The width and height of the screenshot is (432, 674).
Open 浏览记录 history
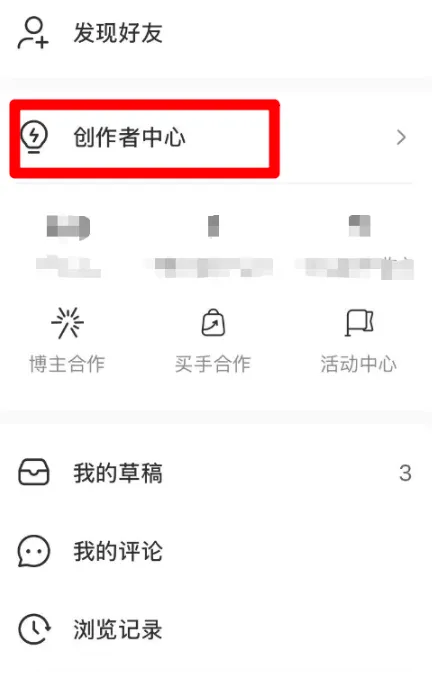pyautogui.click(x=216, y=629)
